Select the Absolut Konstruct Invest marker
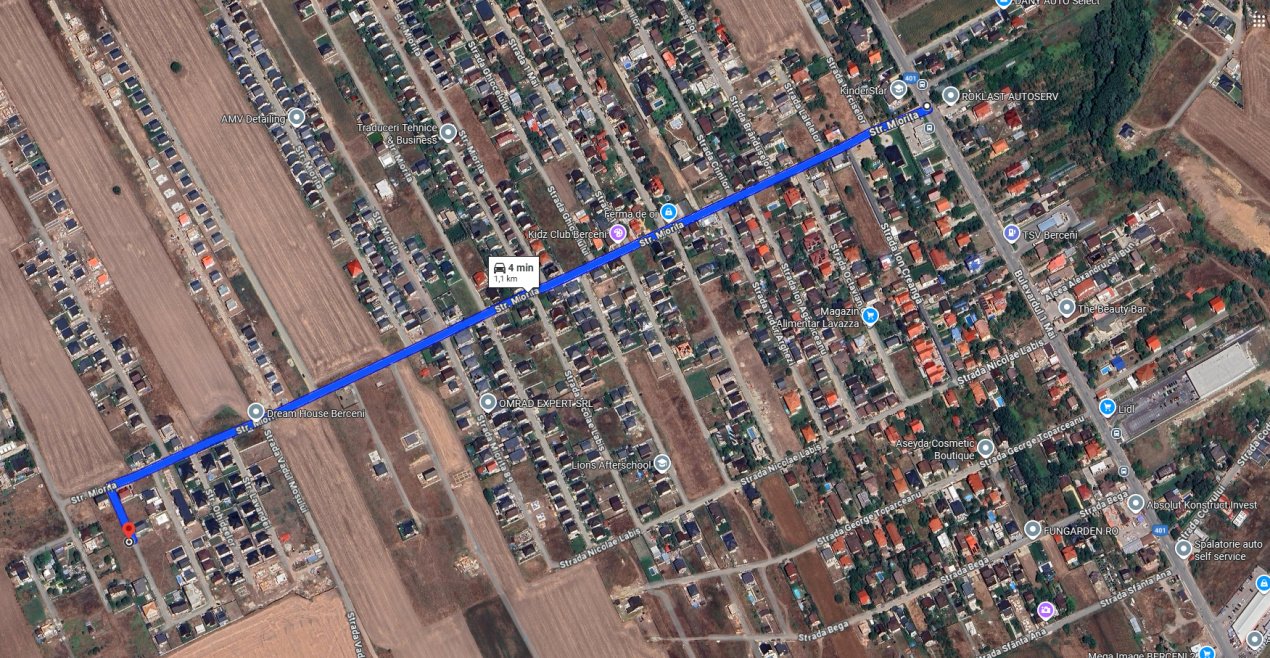 (x=1135, y=504)
